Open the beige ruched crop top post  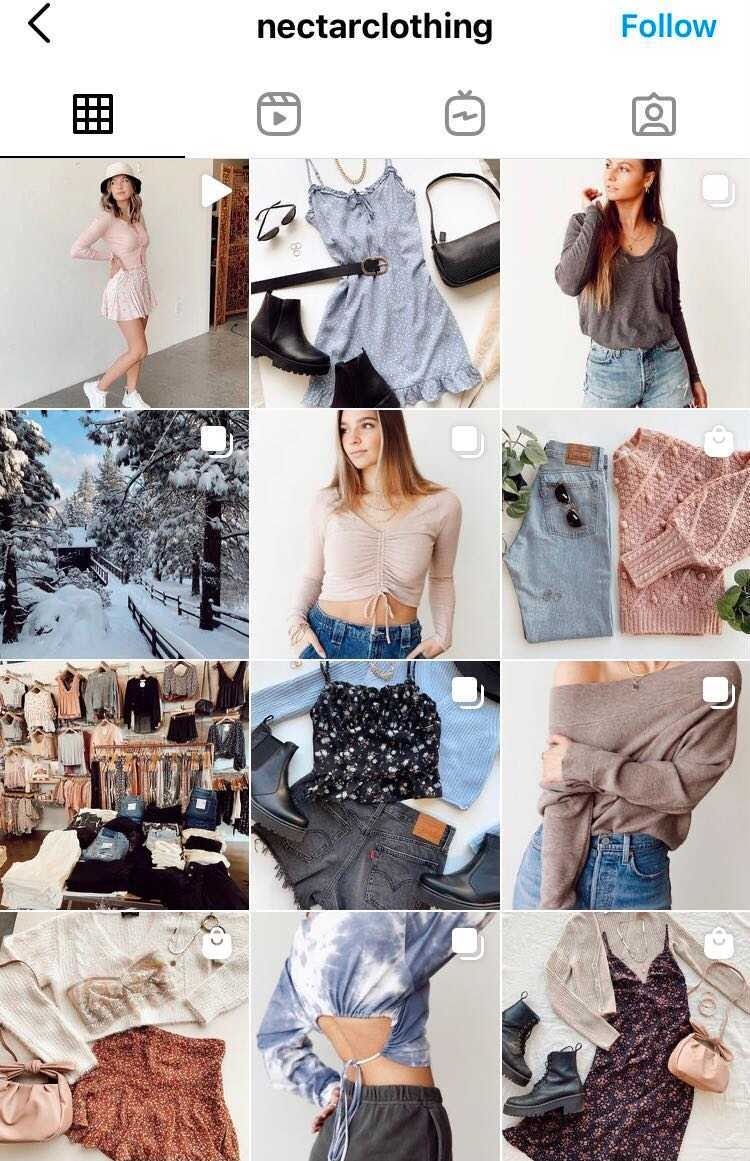point(375,534)
